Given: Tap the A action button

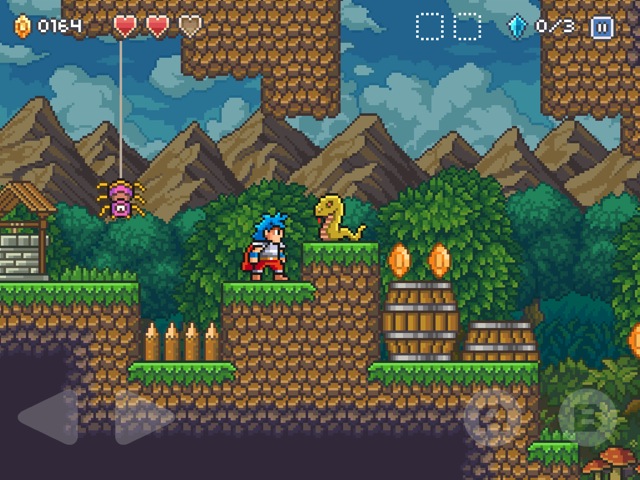Looking at the screenshot, I should click(496, 415).
